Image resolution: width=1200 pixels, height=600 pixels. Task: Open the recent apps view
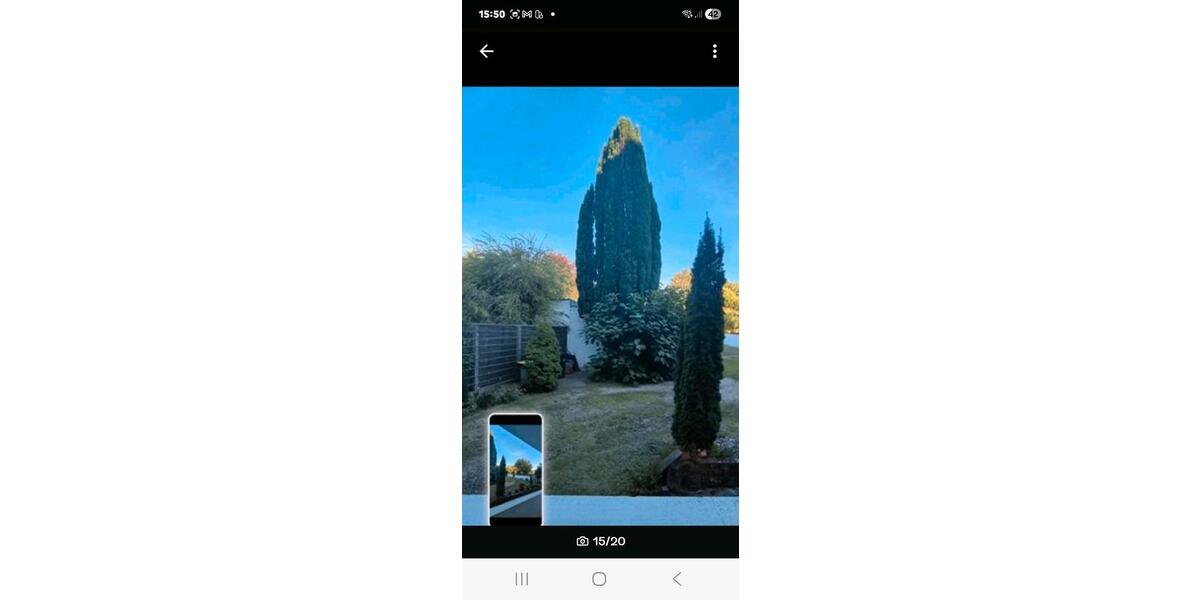point(521,579)
